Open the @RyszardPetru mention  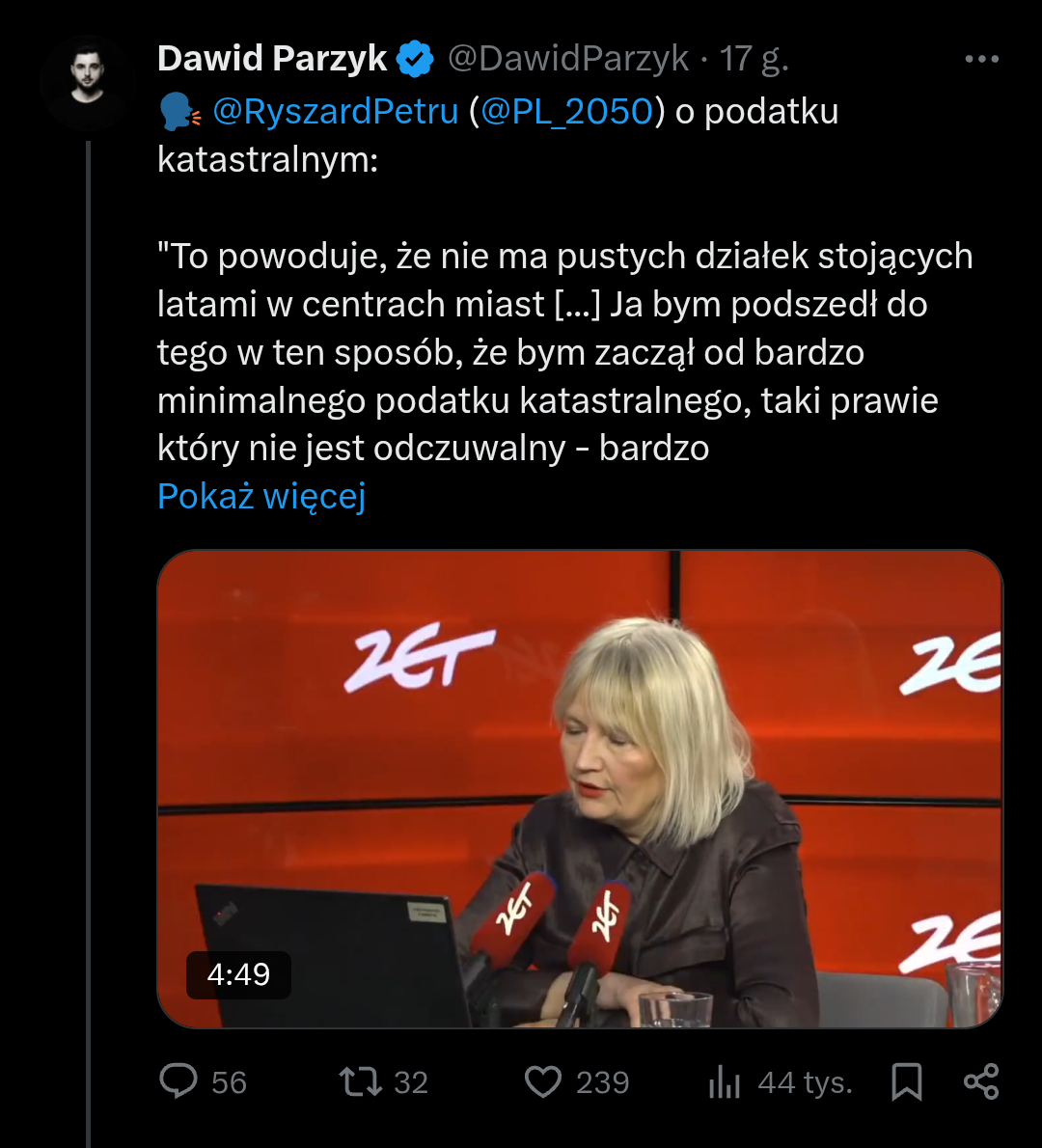point(335,112)
